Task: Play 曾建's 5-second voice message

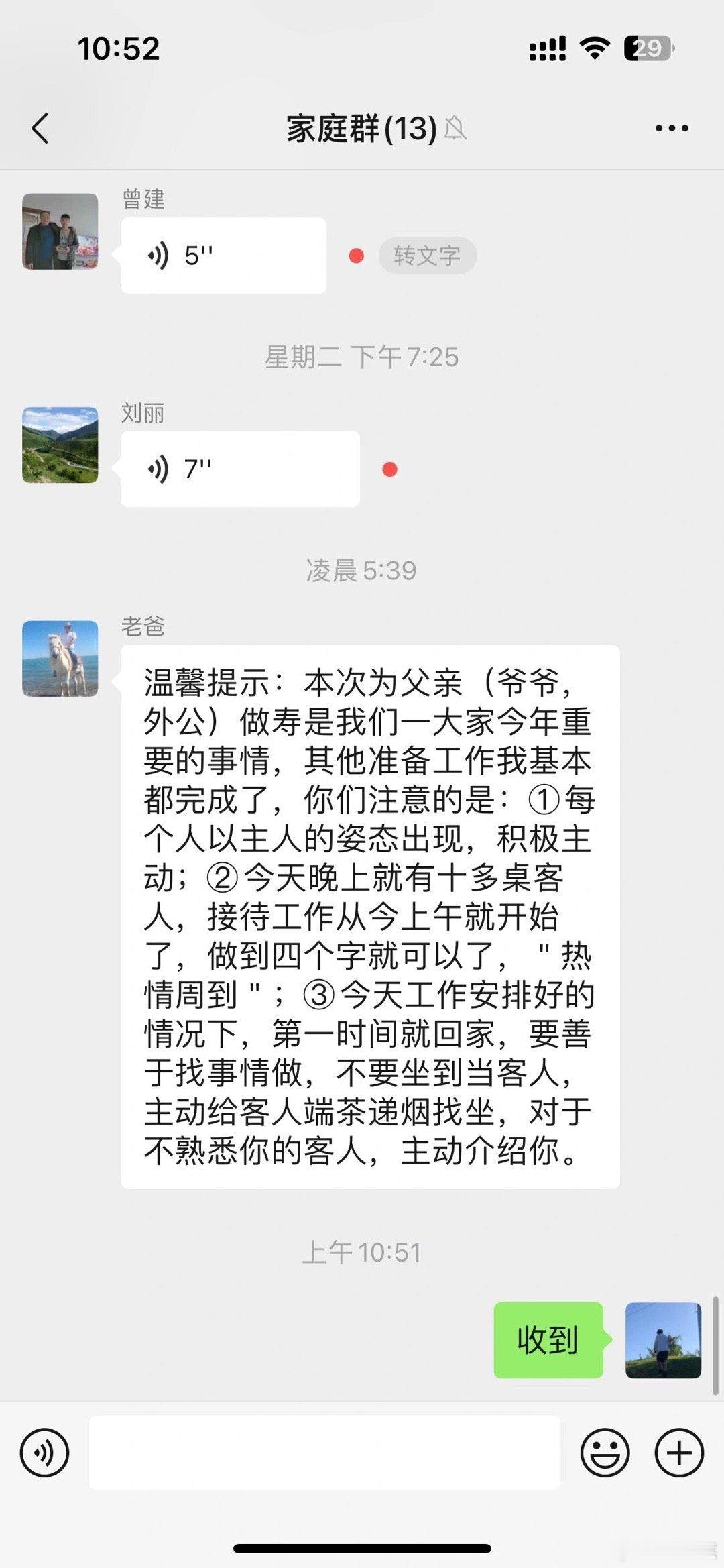Action: click(x=223, y=256)
